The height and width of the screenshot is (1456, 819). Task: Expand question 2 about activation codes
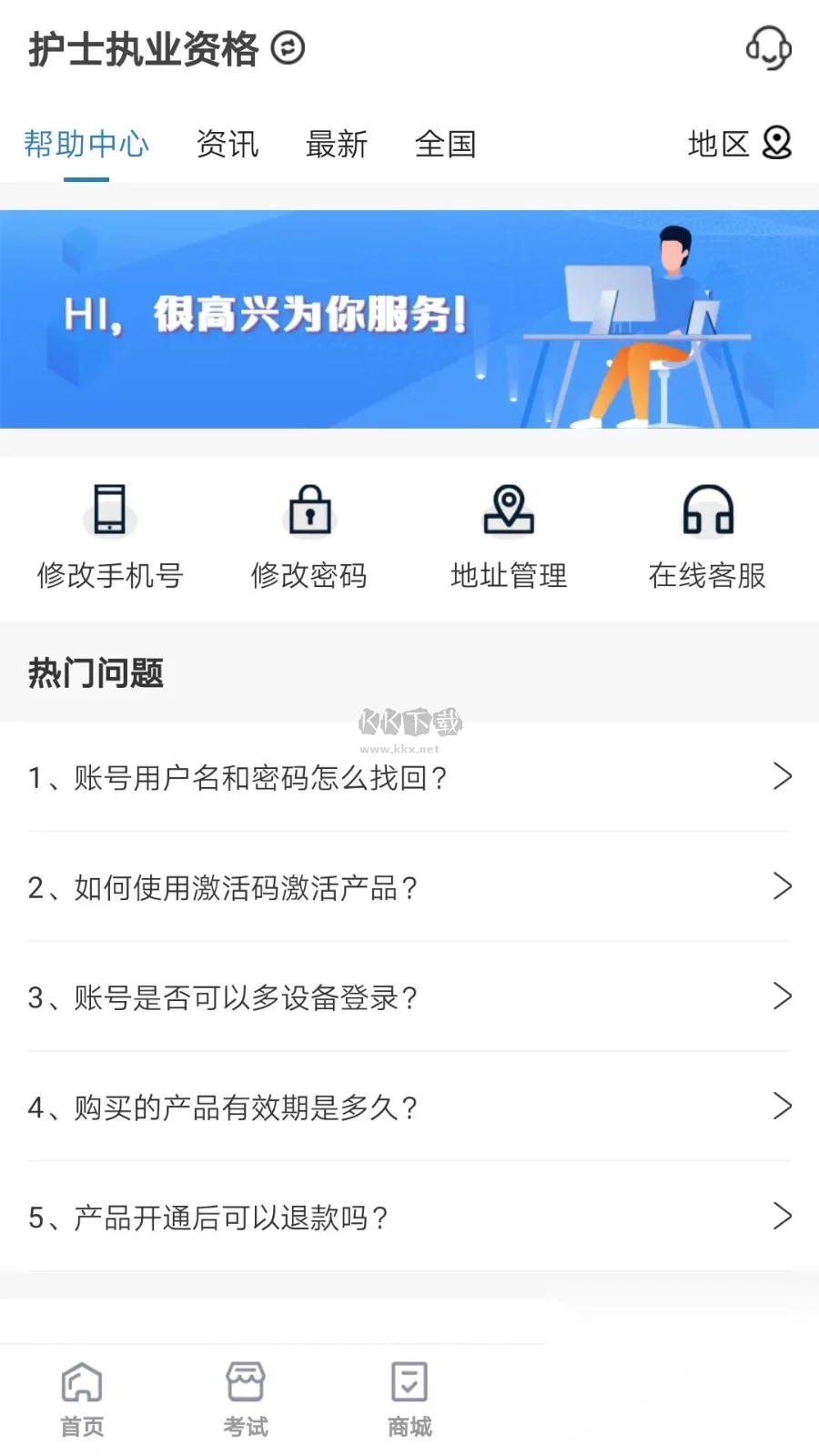409,886
